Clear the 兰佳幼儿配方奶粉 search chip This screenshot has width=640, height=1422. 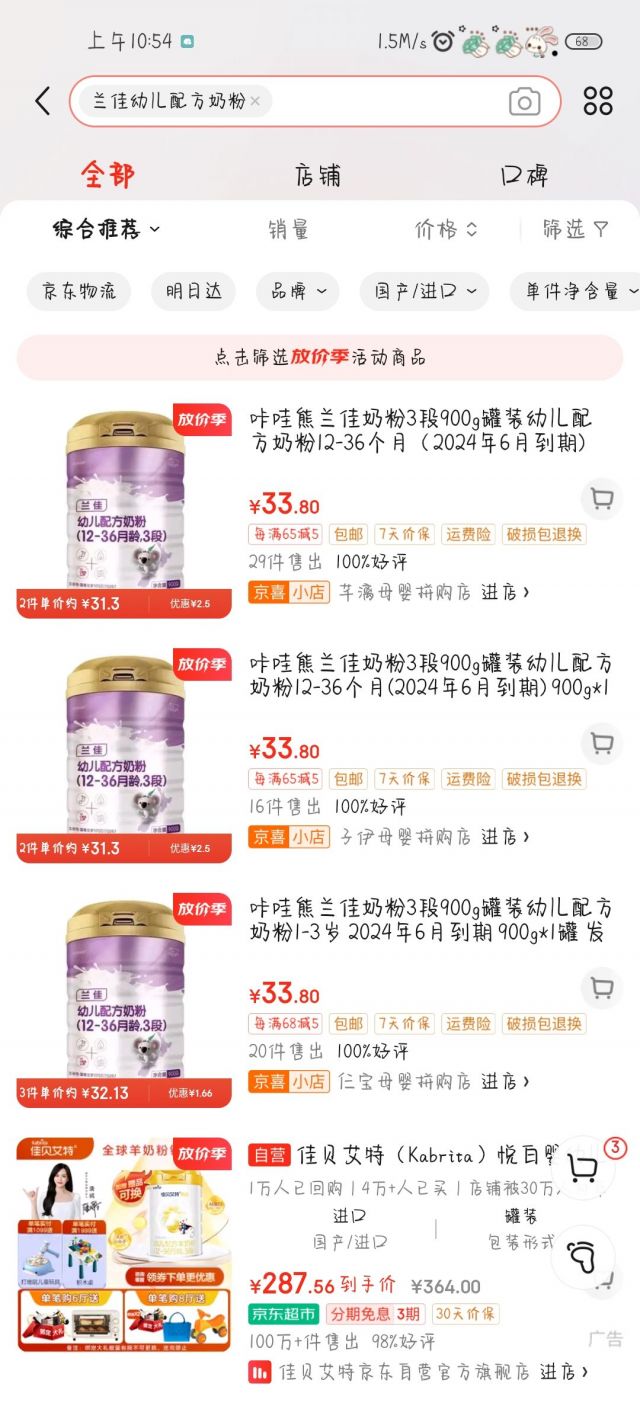pos(255,101)
